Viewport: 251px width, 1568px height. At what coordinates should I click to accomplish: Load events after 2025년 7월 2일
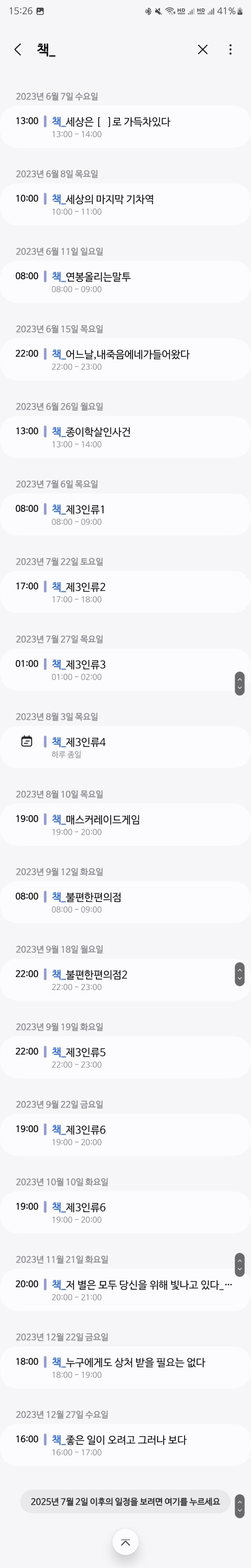[x=125, y=1502]
